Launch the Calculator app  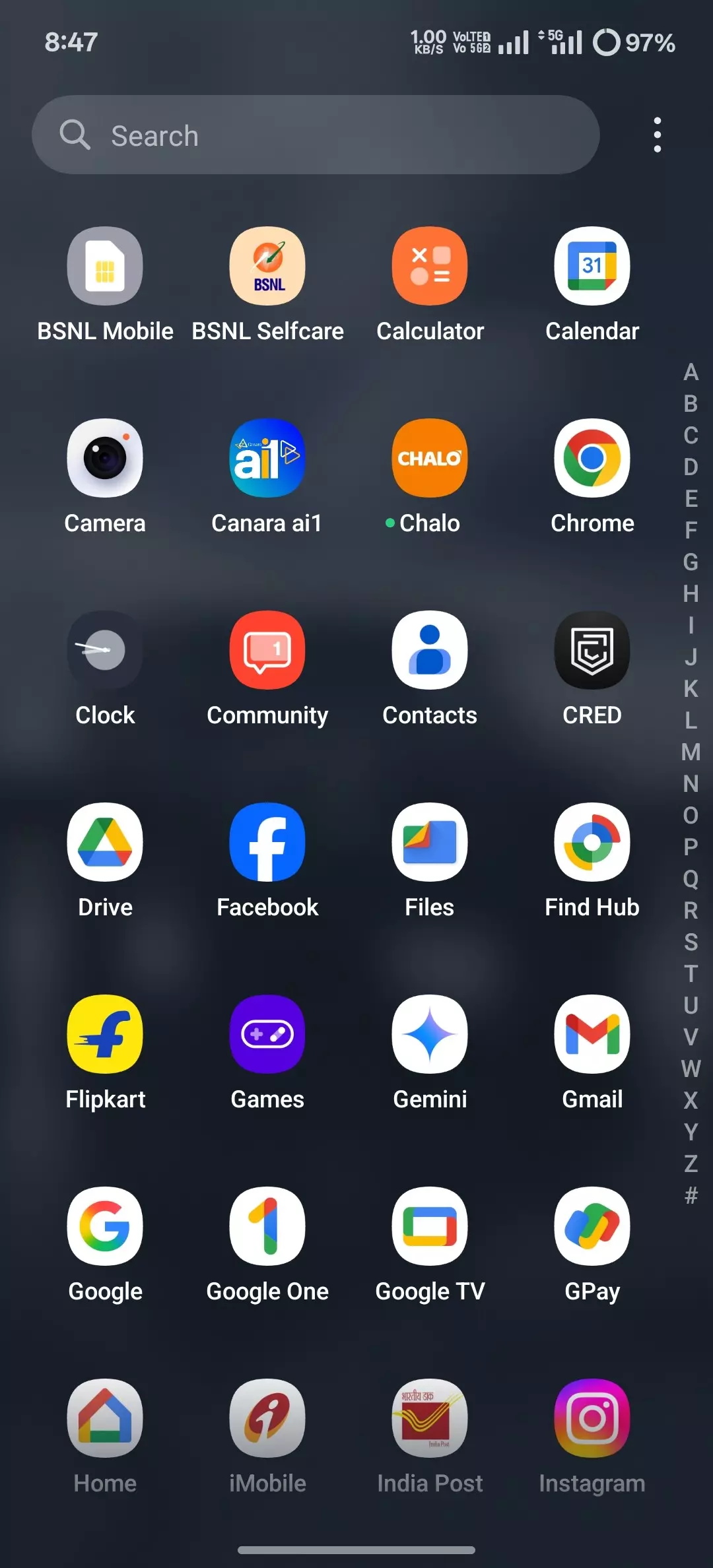[x=429, y=266]
